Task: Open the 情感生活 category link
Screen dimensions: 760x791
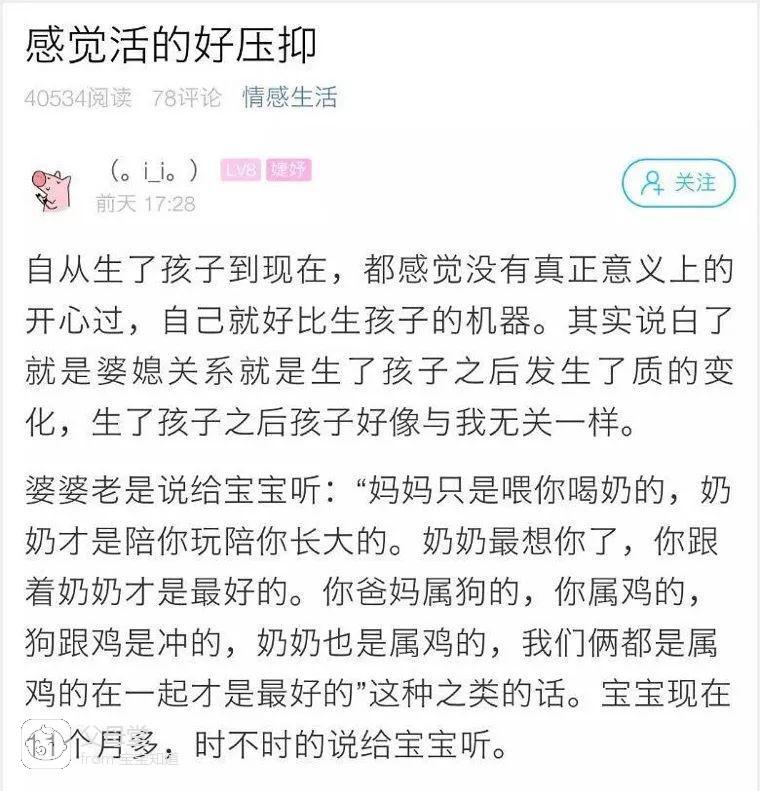Action: (x=289, y=97)
